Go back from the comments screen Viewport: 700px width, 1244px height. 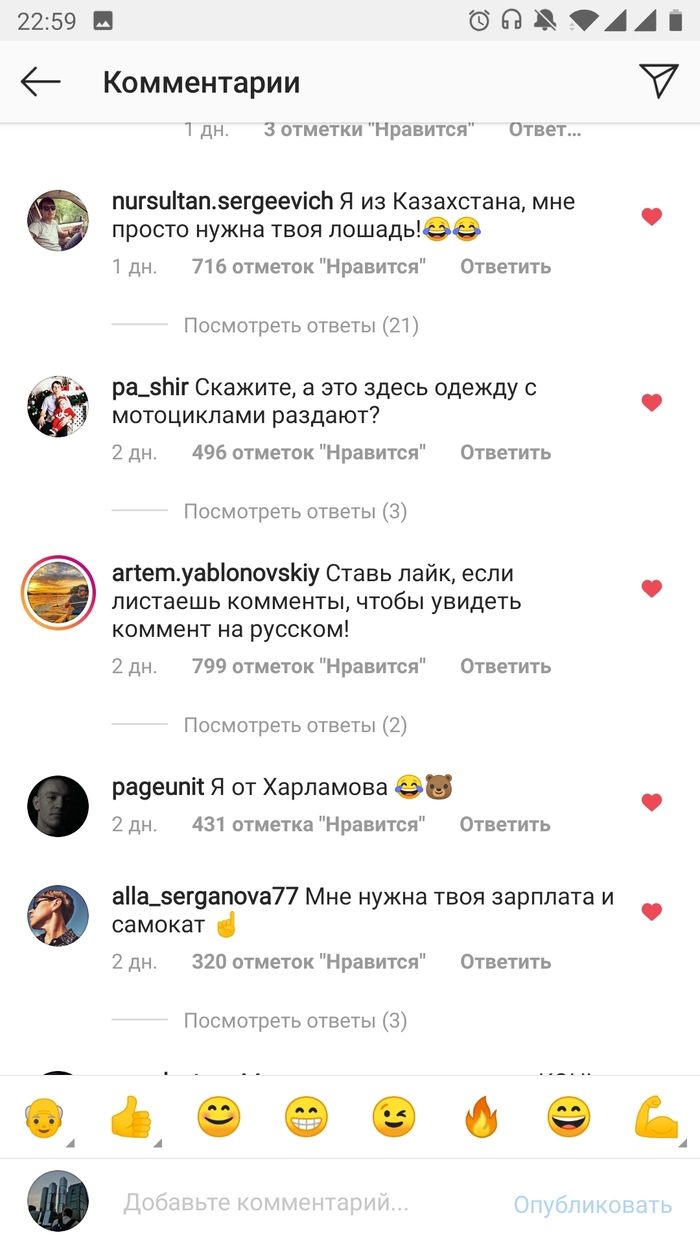click(41, 82)
